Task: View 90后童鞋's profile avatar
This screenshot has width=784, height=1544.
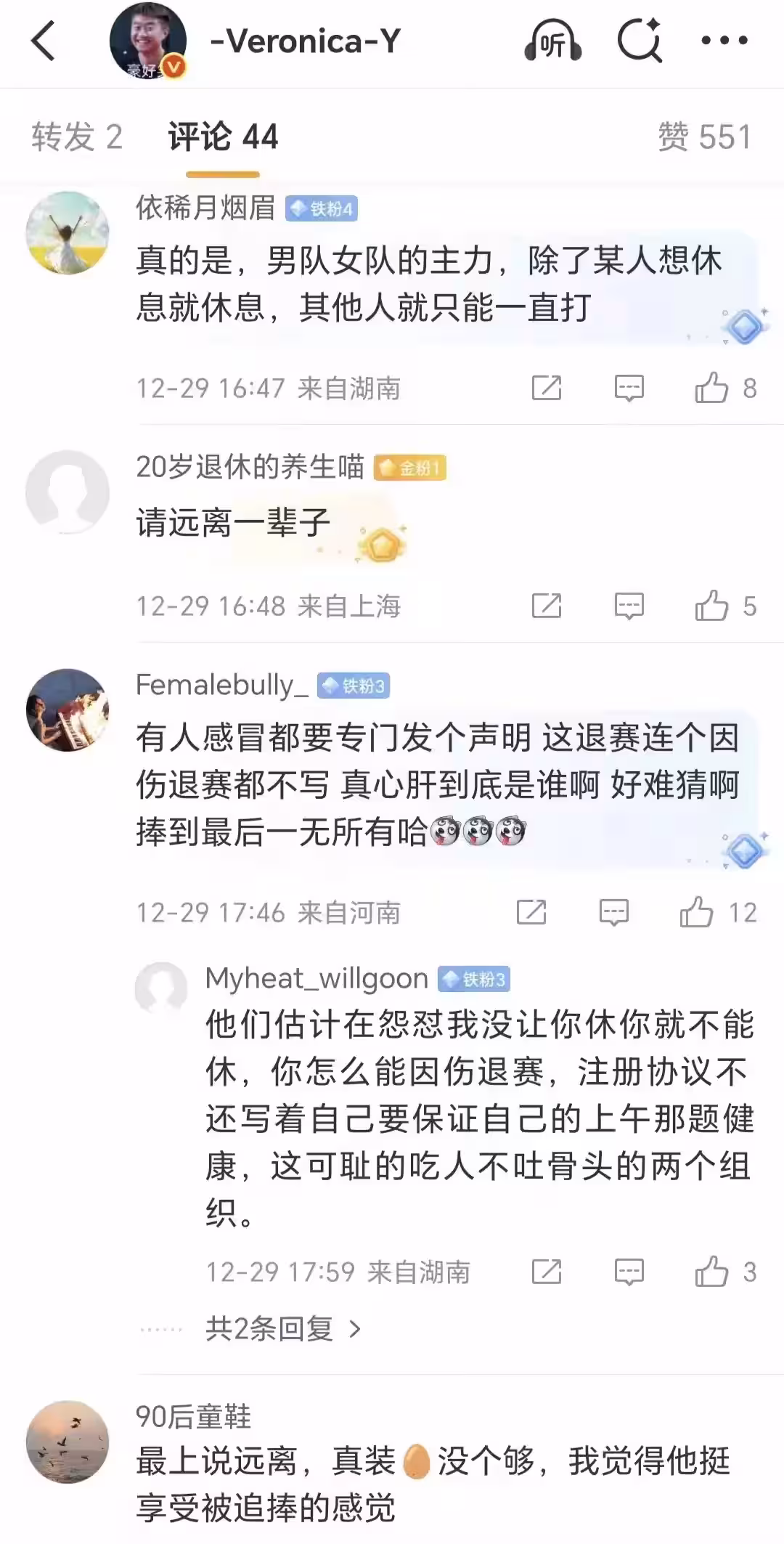Action: tap(68, 1442)
